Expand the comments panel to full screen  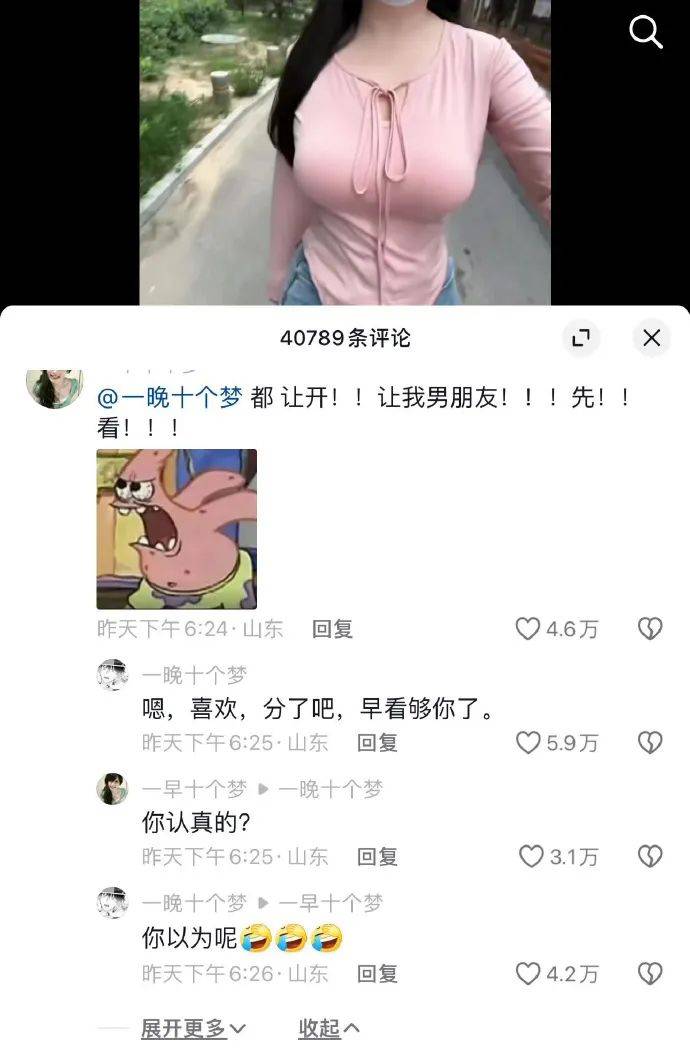pos(581,338)
